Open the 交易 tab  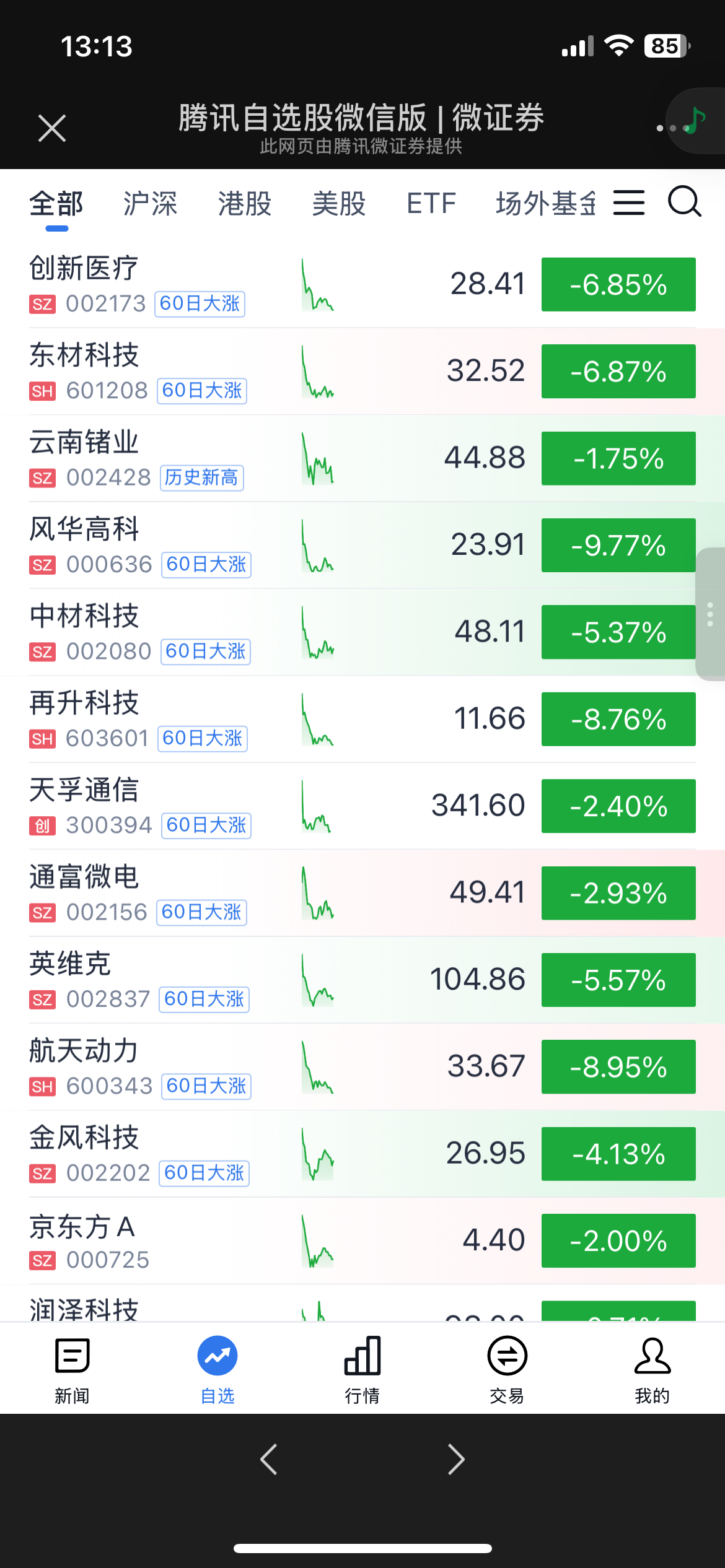pyautogui.click(x=507, y=1370)
